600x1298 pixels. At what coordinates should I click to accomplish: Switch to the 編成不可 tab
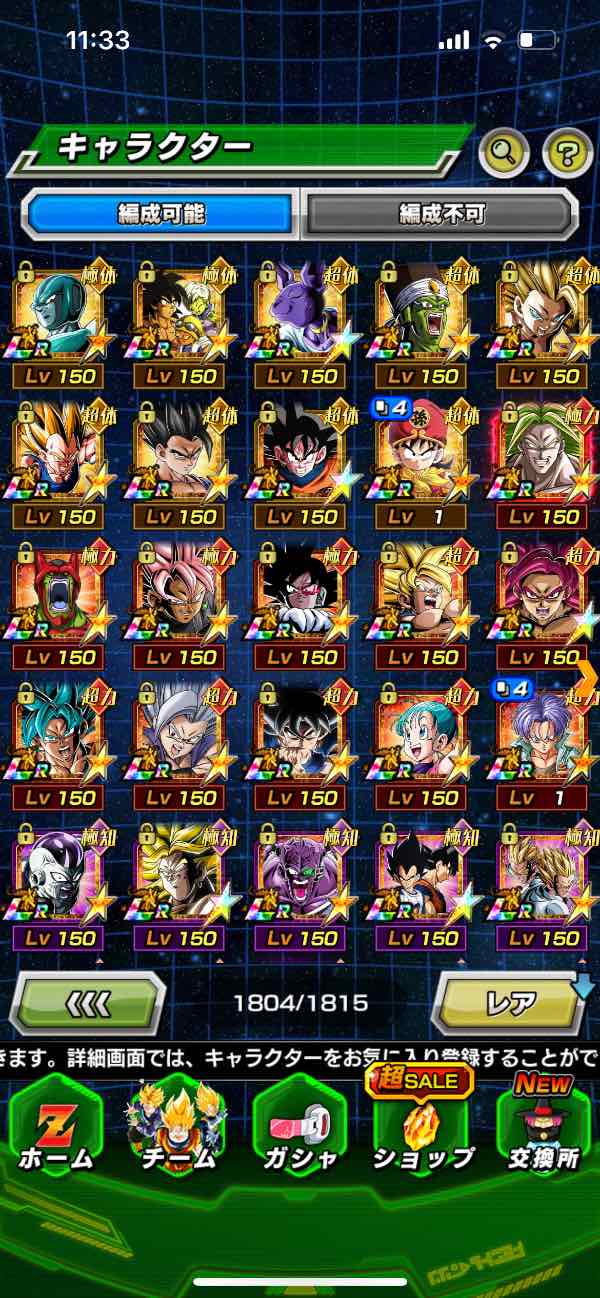[x=441, y=214]
